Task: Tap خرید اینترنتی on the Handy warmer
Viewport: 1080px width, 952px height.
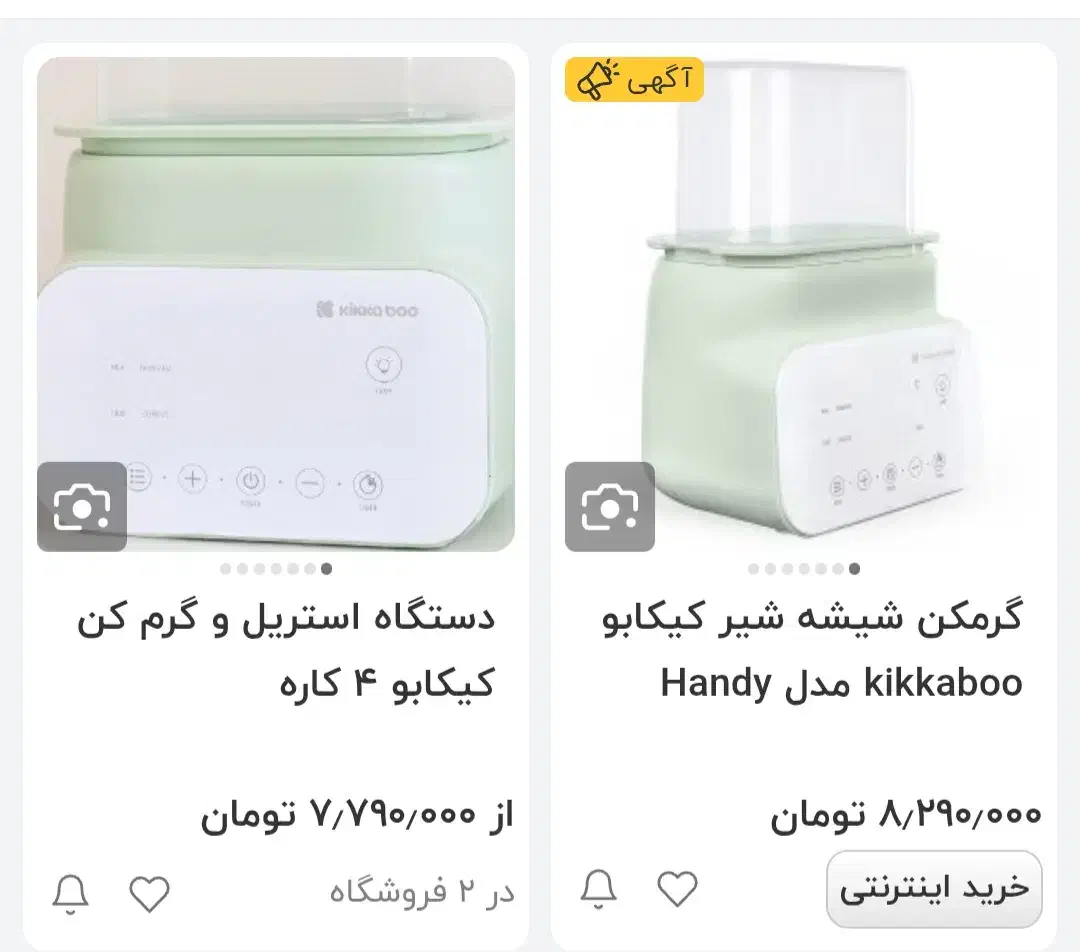Action: coord(934,889)
